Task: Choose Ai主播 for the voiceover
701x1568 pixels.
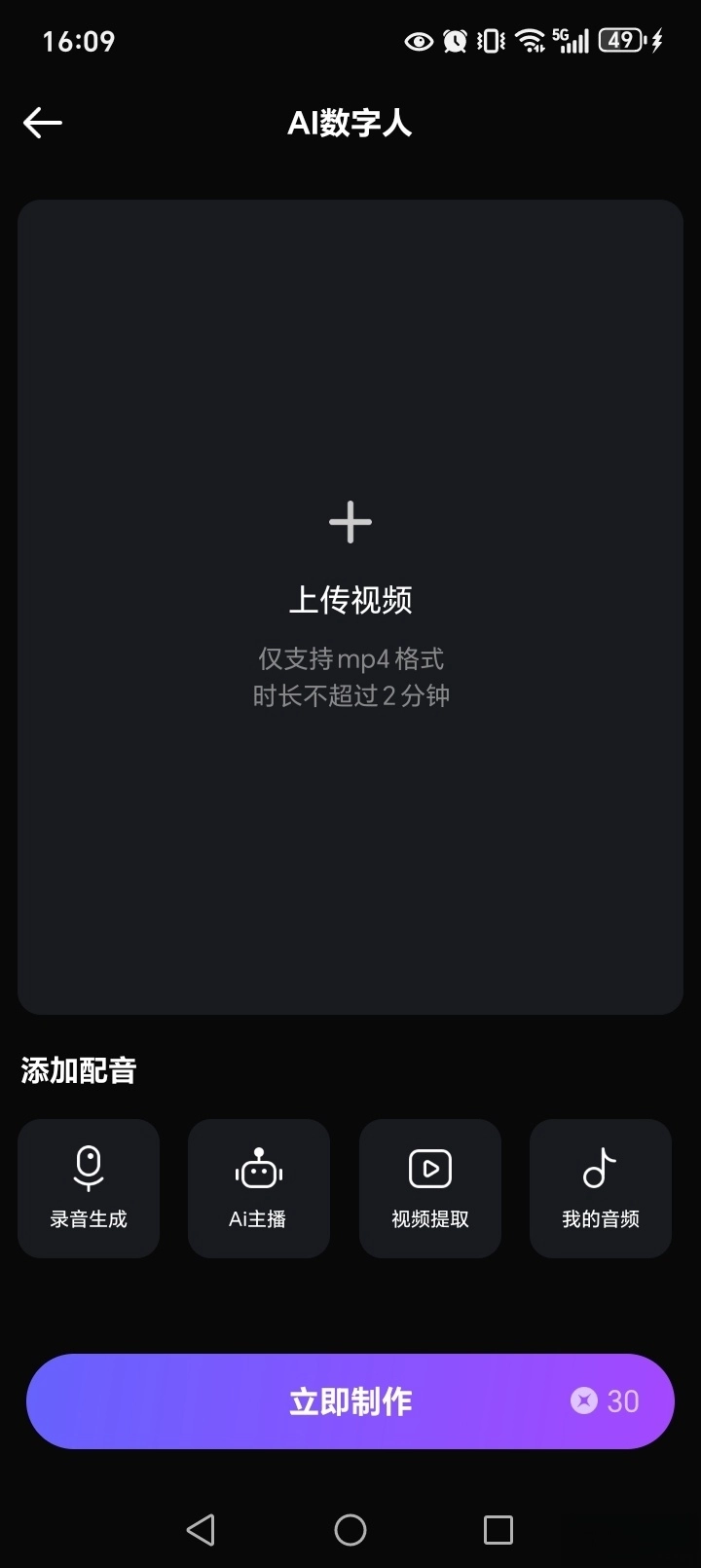Action: [259, 1188]
